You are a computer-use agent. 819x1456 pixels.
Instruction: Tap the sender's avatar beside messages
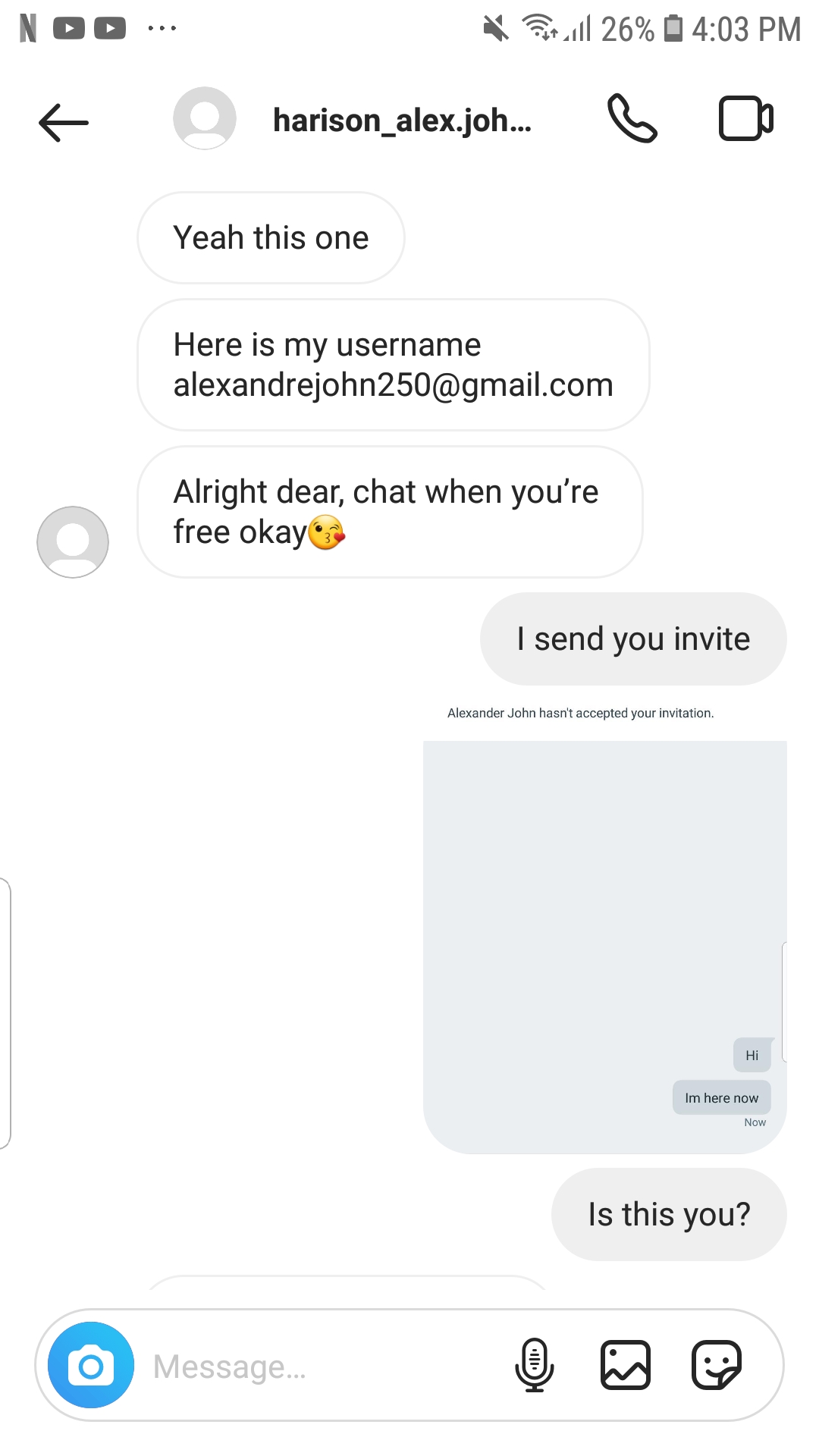pos(73,542)
